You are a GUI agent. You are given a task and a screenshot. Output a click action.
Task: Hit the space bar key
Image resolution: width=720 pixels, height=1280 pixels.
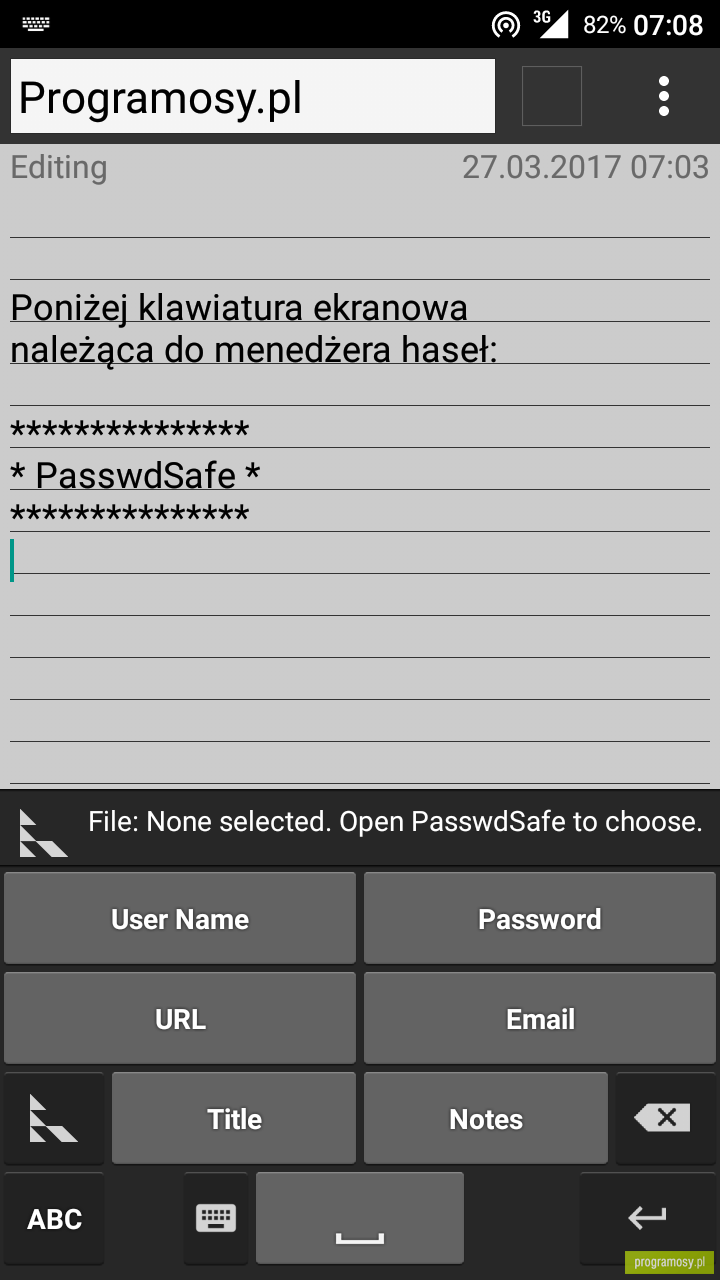(360, 1218)
